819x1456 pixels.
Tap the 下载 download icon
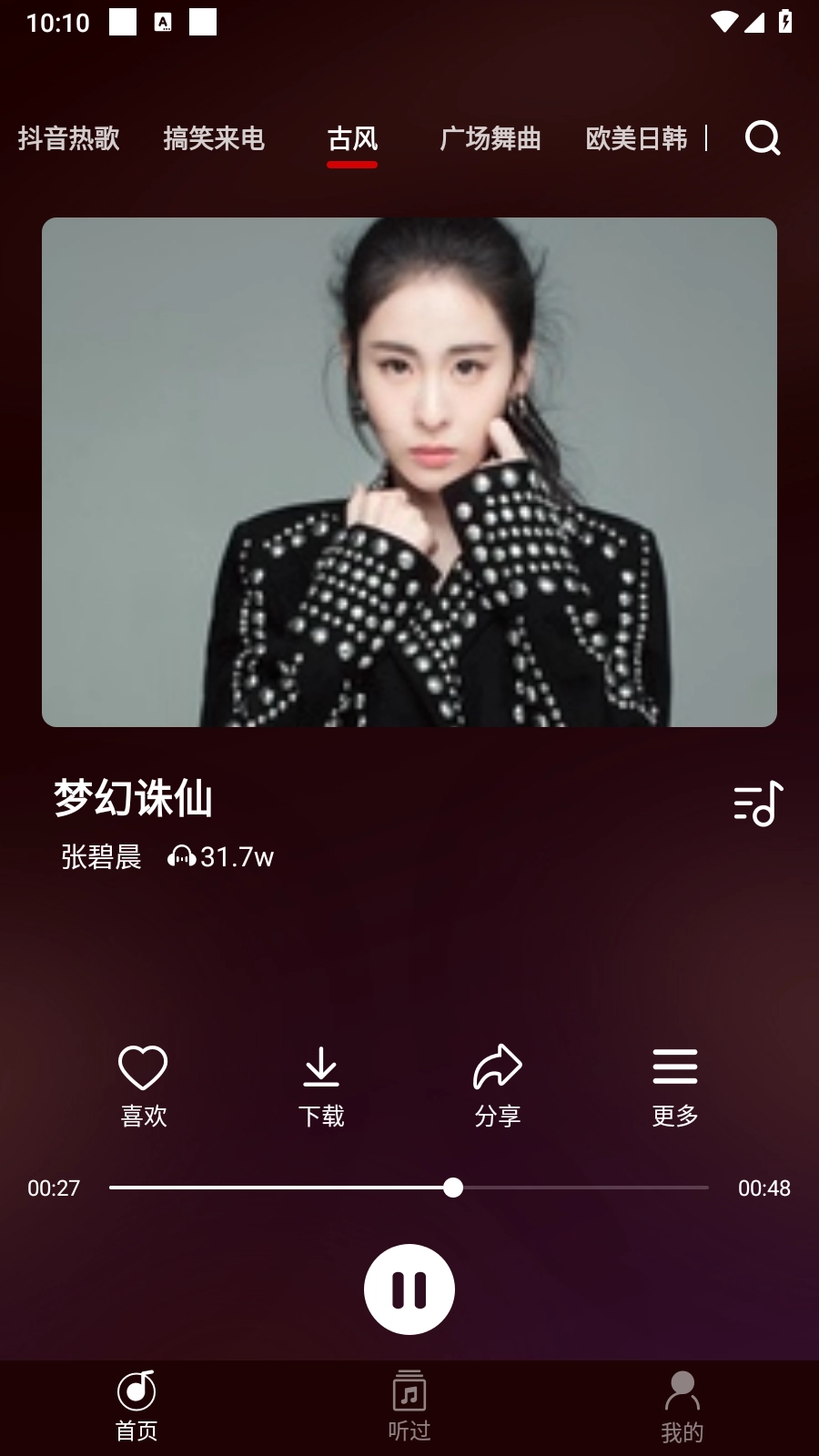click(x=322, y=1067)
